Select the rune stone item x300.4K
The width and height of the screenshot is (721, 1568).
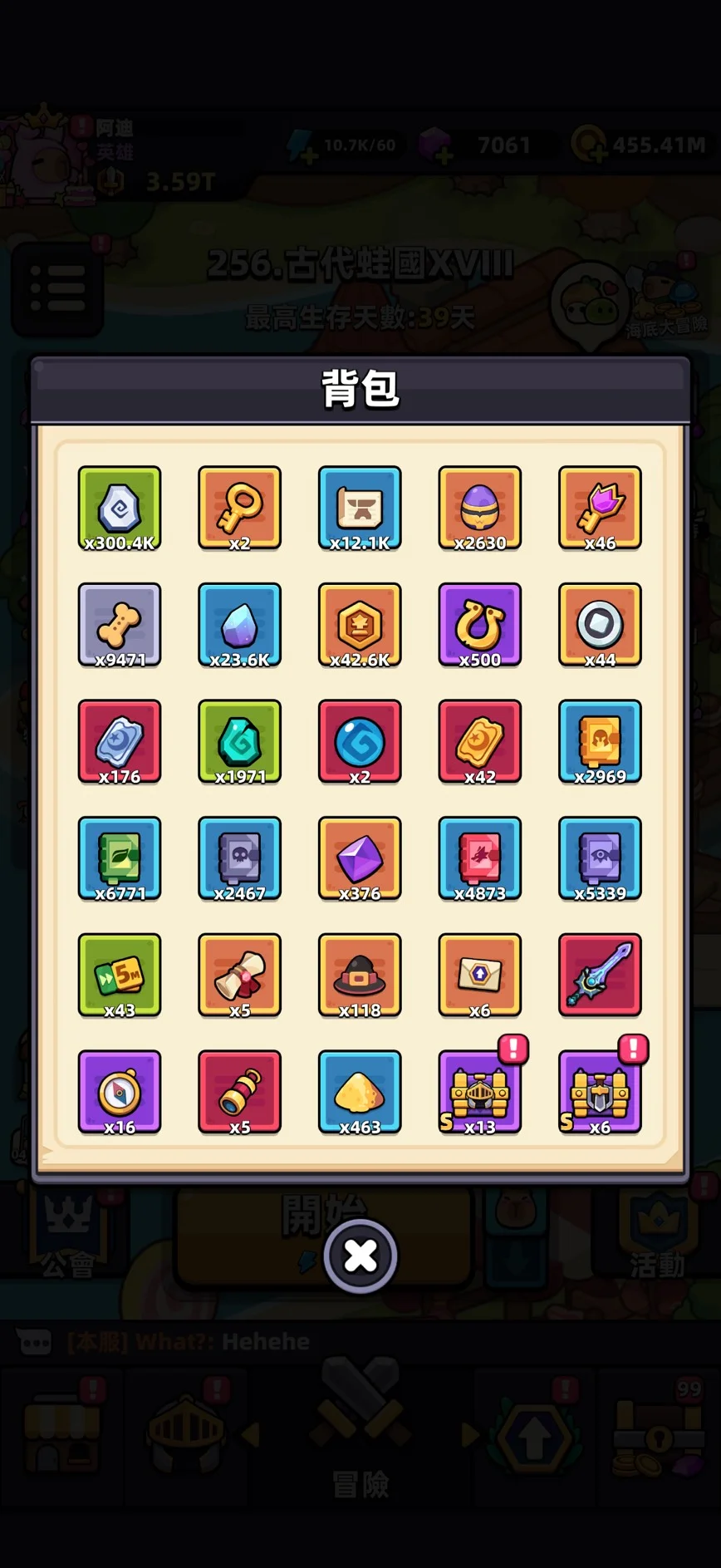point(120,508)
